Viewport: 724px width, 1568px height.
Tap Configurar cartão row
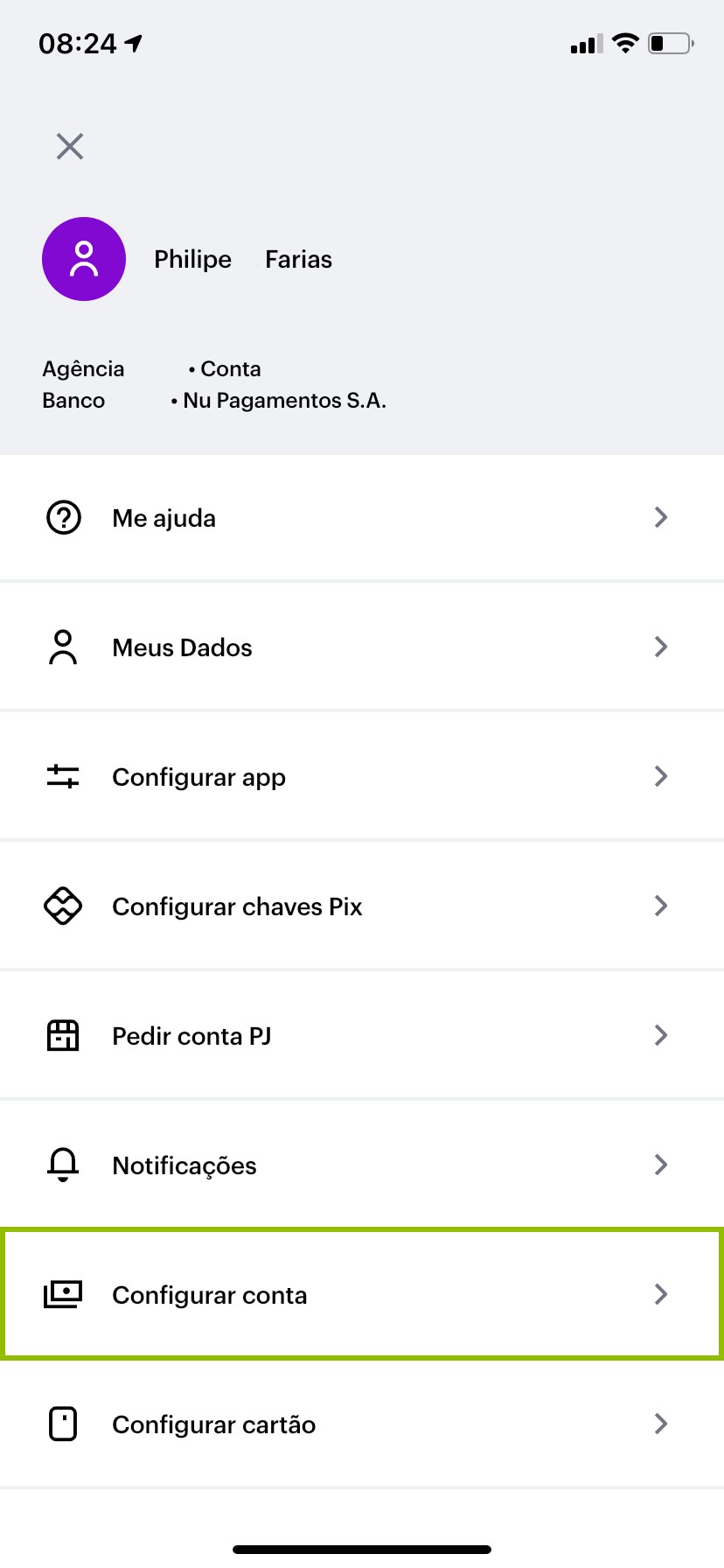tap(362, 1424)
